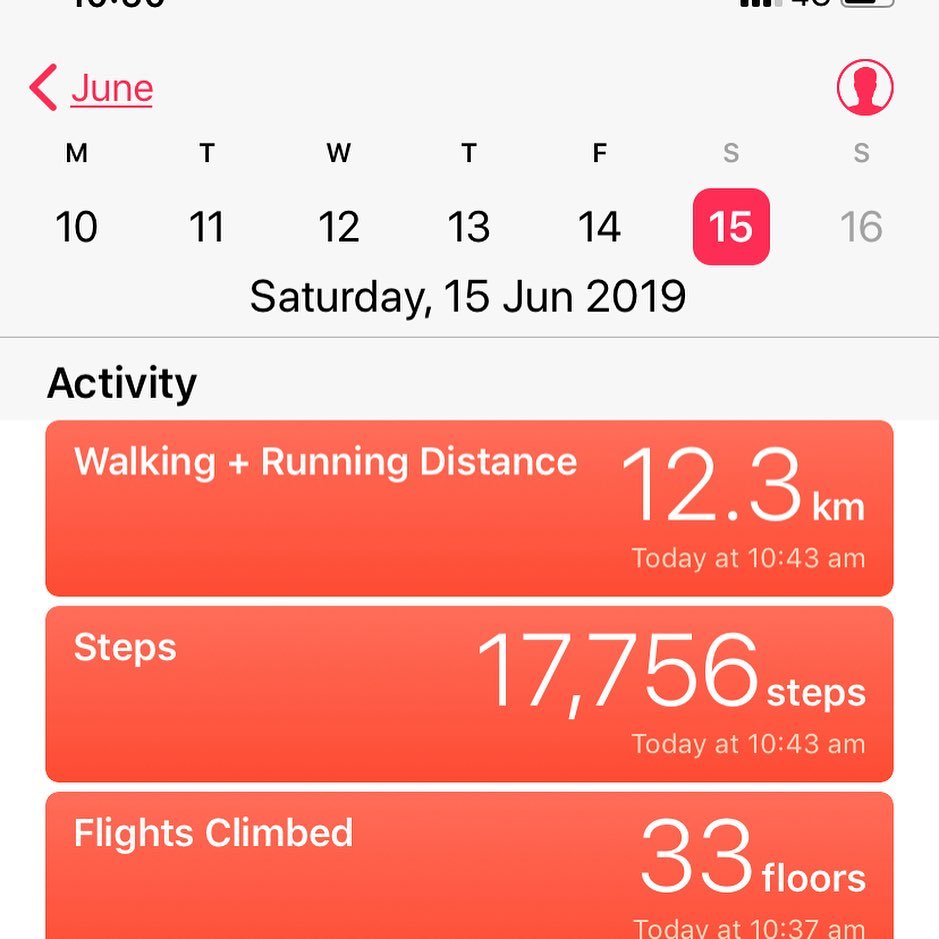The height and width of the screenshot is (939, 939).
Task: Open the Flights Climbed card
Action: tap(469, 865)
